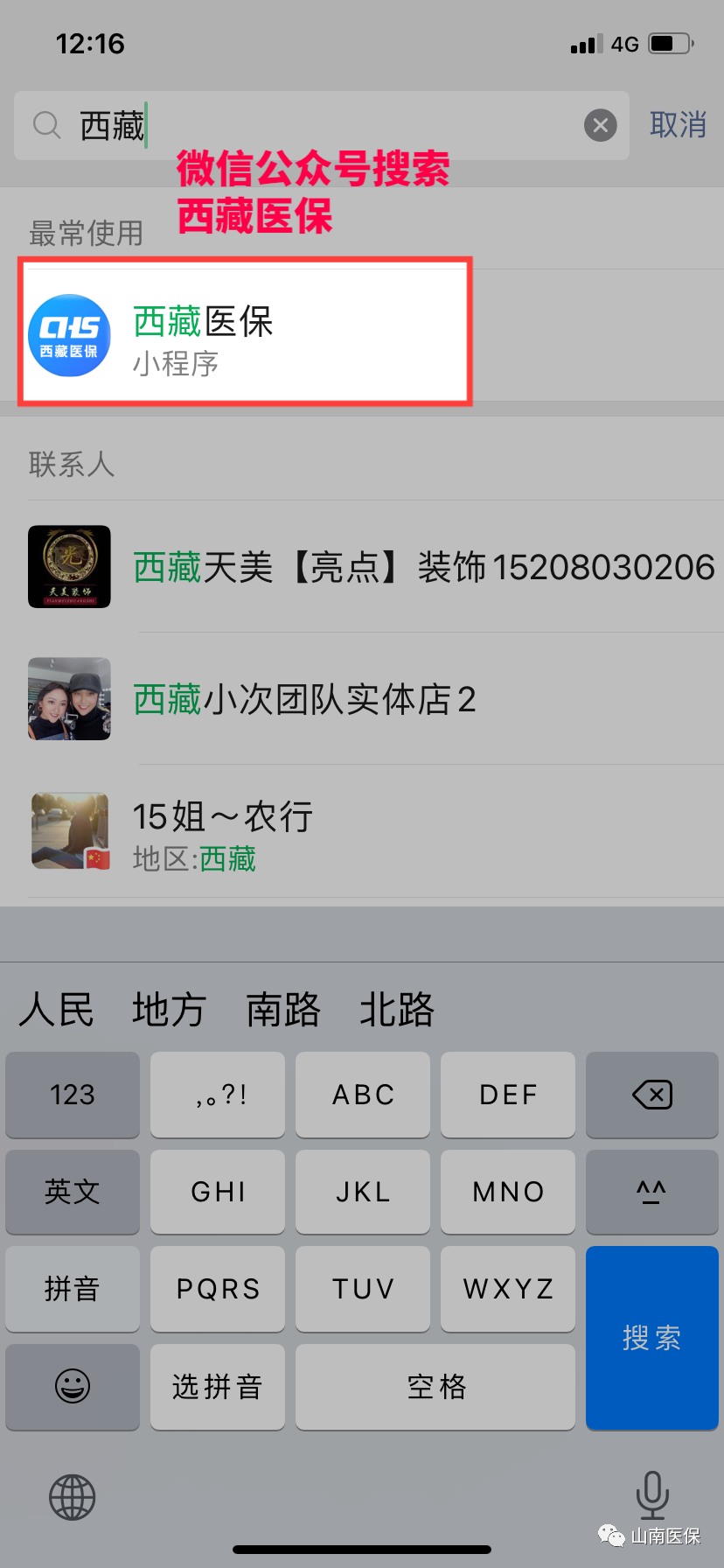Tap the globe to change keyboard
This screenshot has height=1568, width=724.
73,1497
